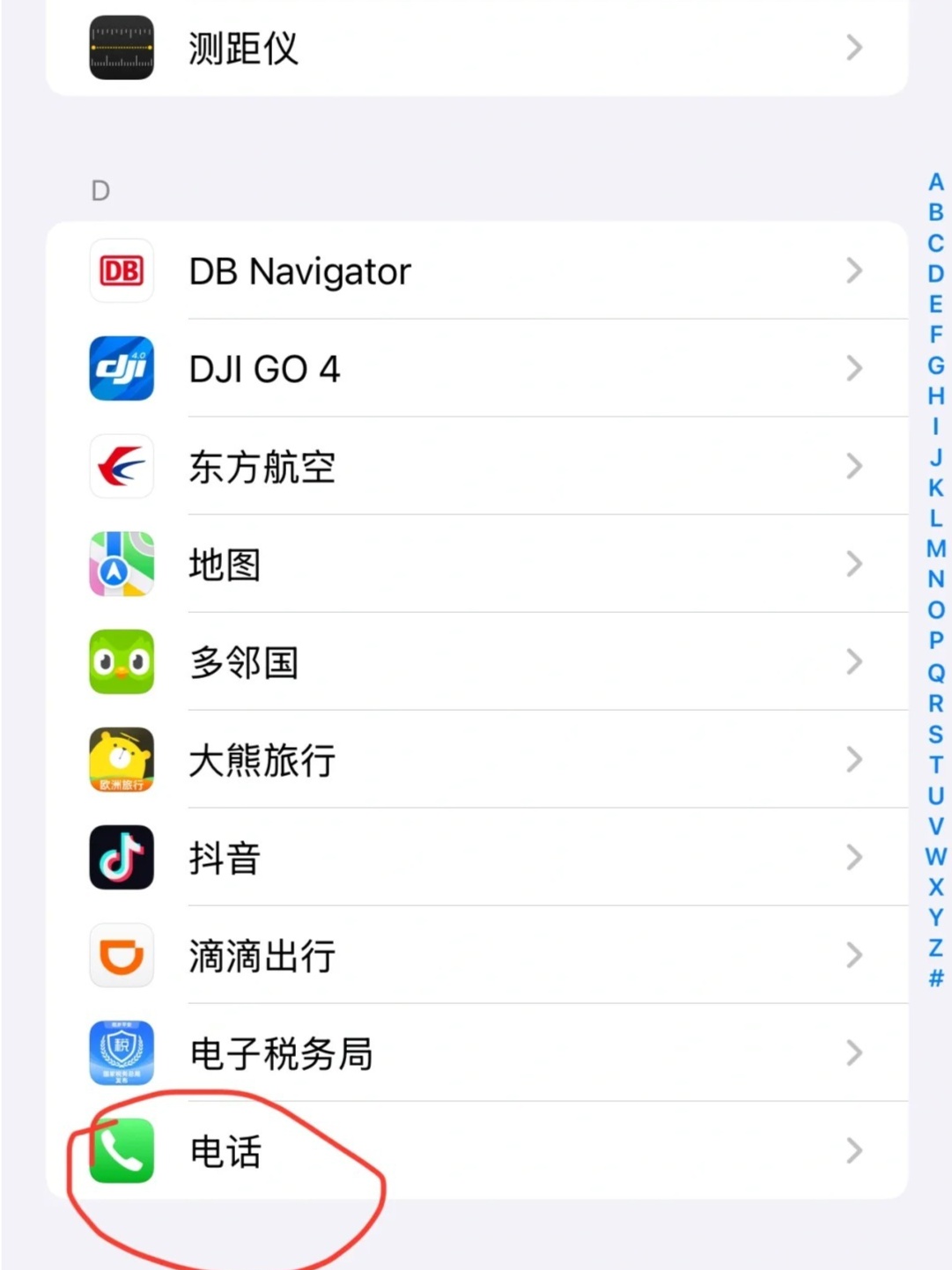Jump to letter A in the index
Screen dimensions: 952x1270
(936, 182)
